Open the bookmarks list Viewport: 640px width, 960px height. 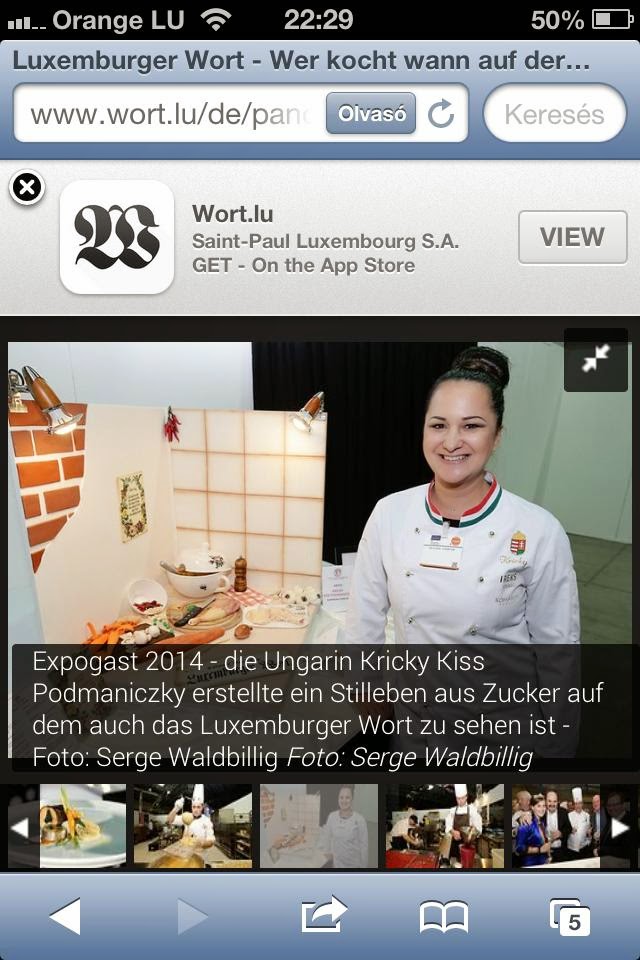point(444,915)
